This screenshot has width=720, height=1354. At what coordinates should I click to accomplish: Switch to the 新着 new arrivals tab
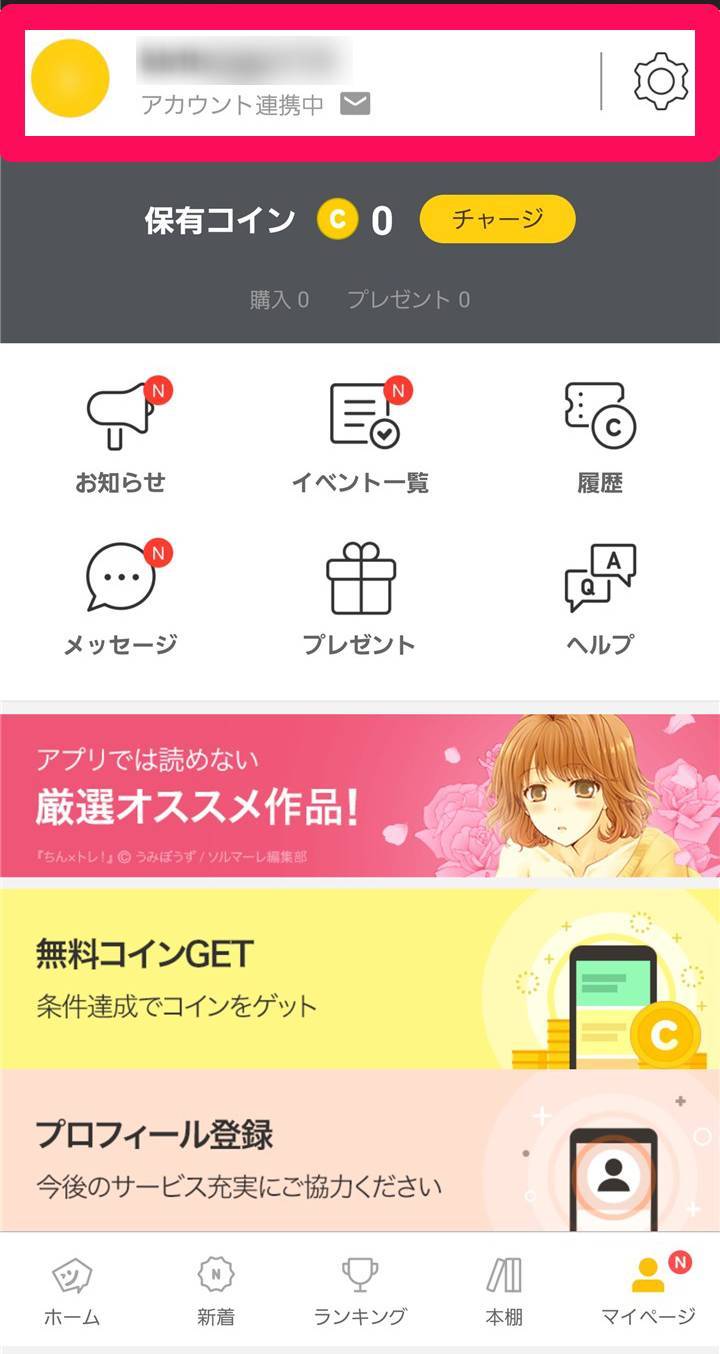point(213,1290)
